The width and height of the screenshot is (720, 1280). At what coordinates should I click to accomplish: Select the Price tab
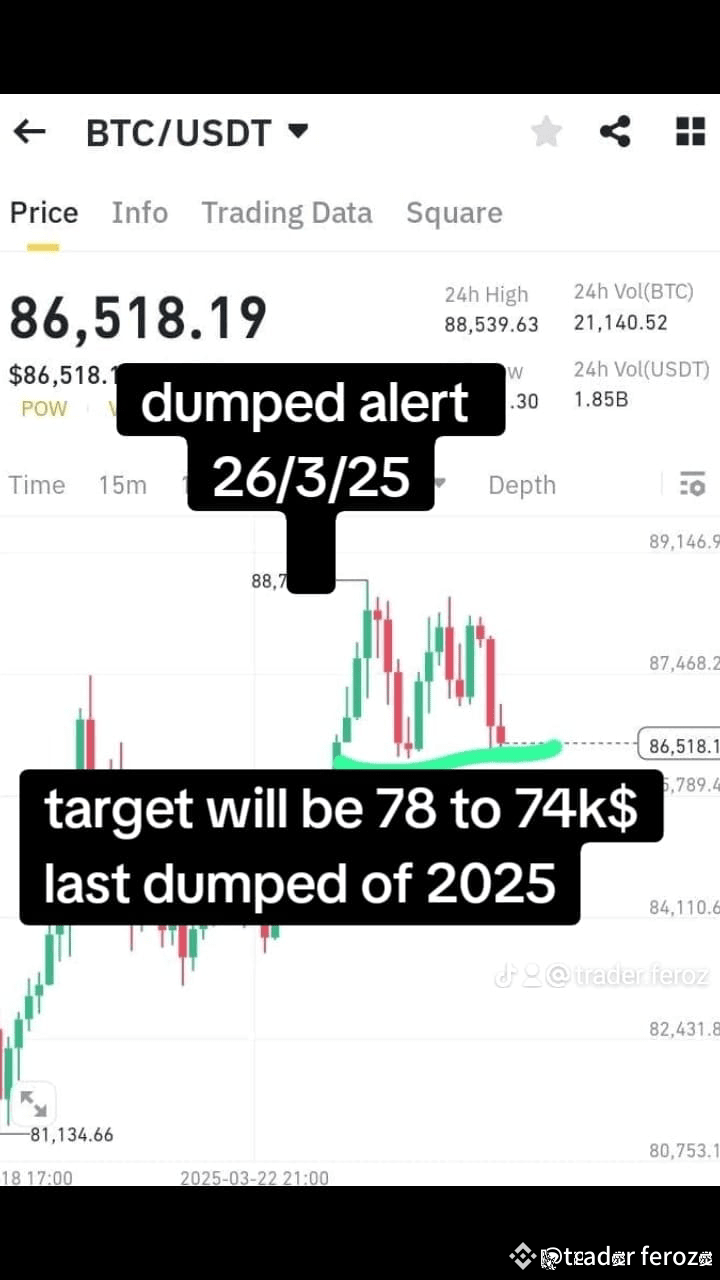44,212
